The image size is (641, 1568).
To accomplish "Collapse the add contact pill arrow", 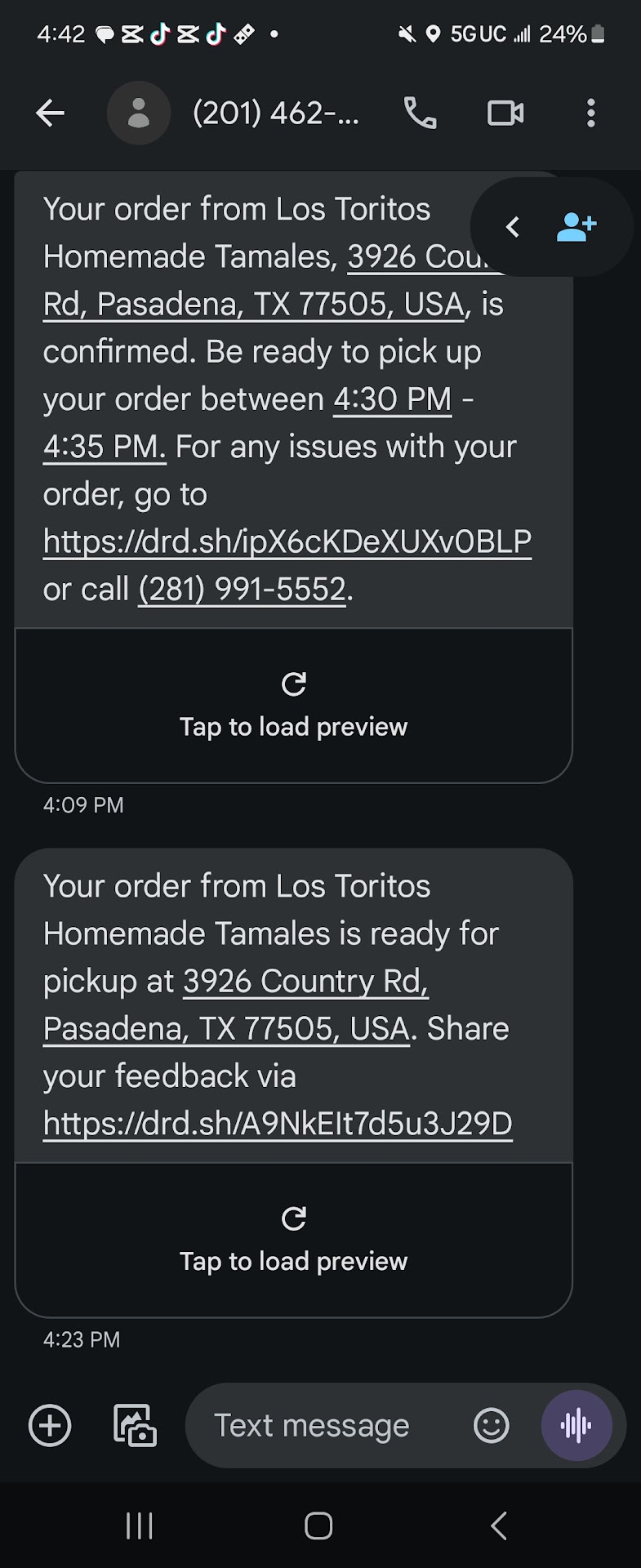I will [x=513, y=227].
